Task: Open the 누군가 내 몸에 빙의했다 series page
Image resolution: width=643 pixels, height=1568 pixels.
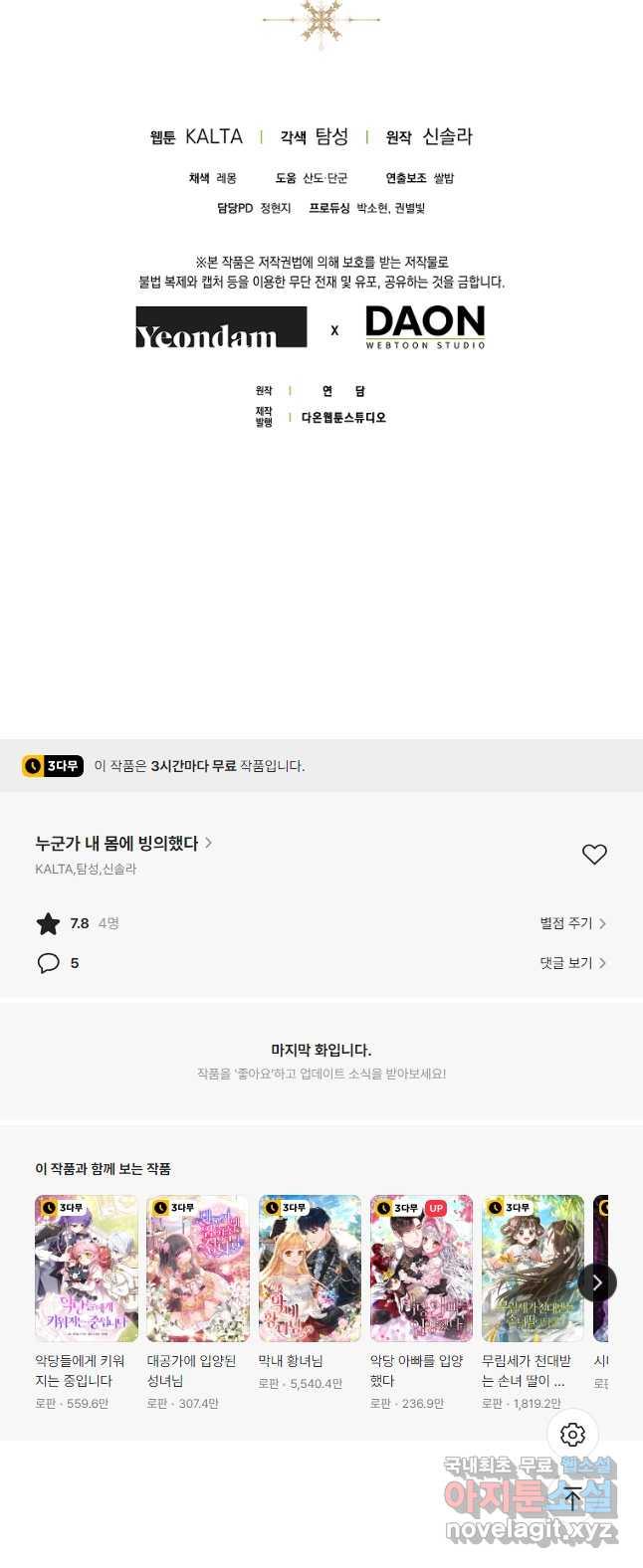Action: click(123, 843)
